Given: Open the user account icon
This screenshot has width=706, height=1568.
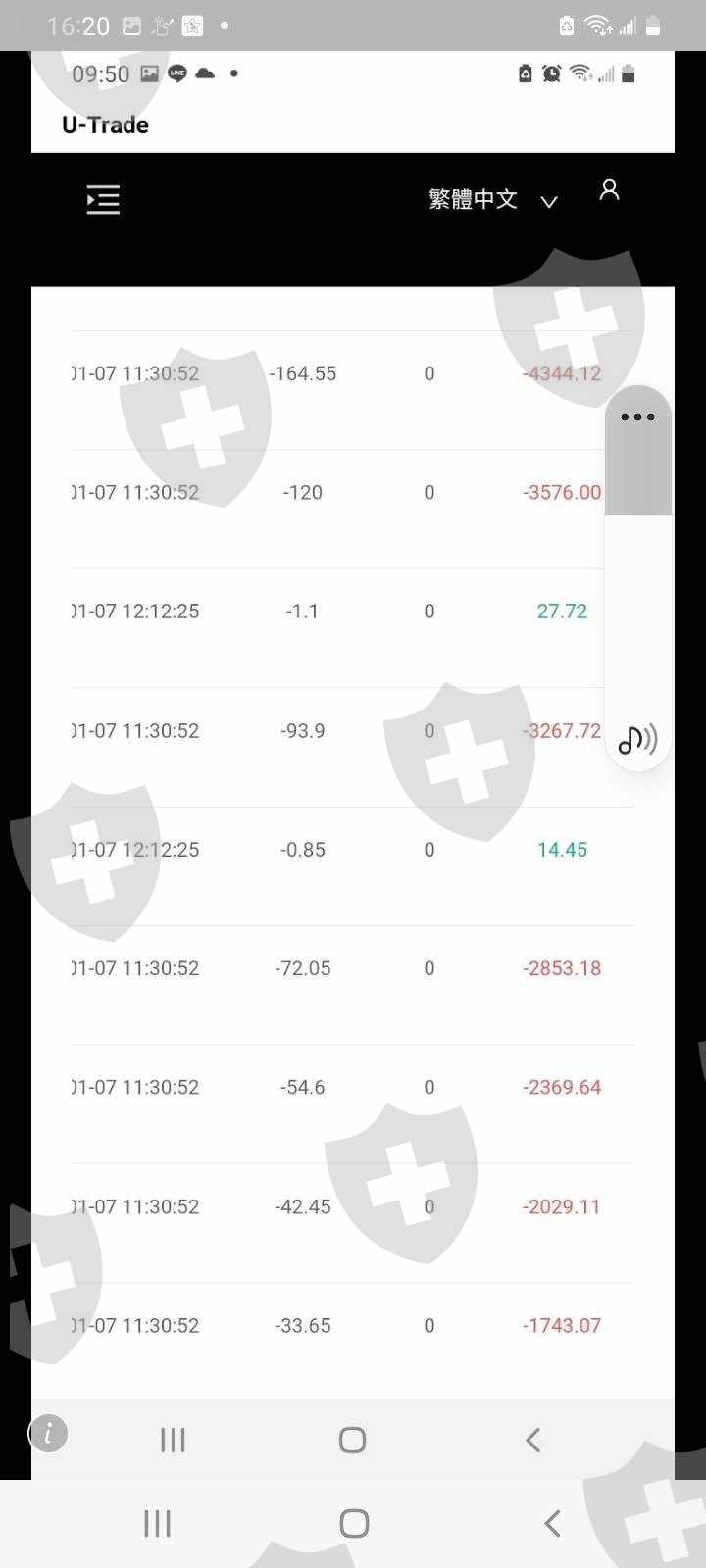Looking at the screenshot, I should (609, 190).
